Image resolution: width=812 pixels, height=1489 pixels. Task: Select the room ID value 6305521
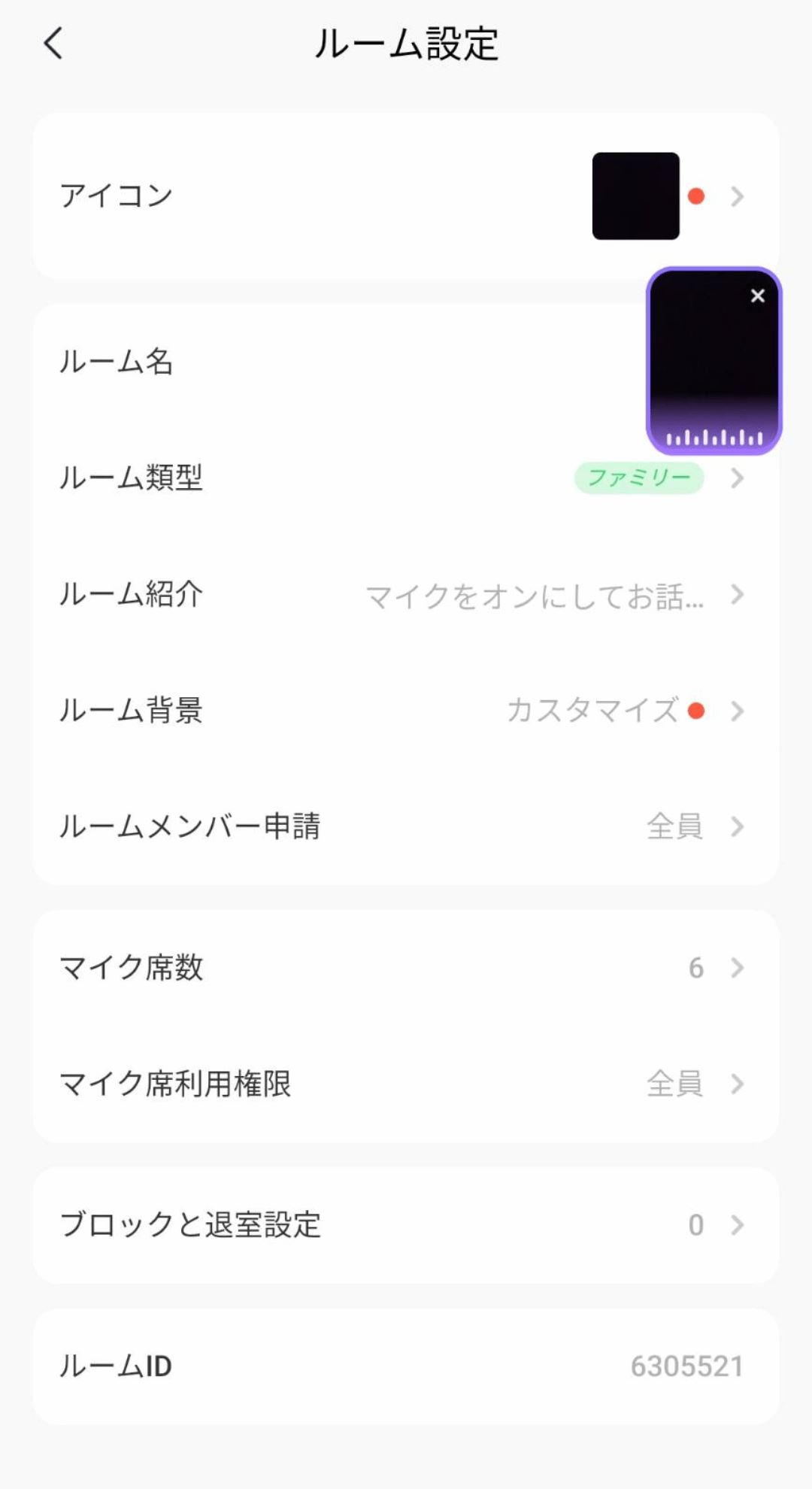point(686,1366)
